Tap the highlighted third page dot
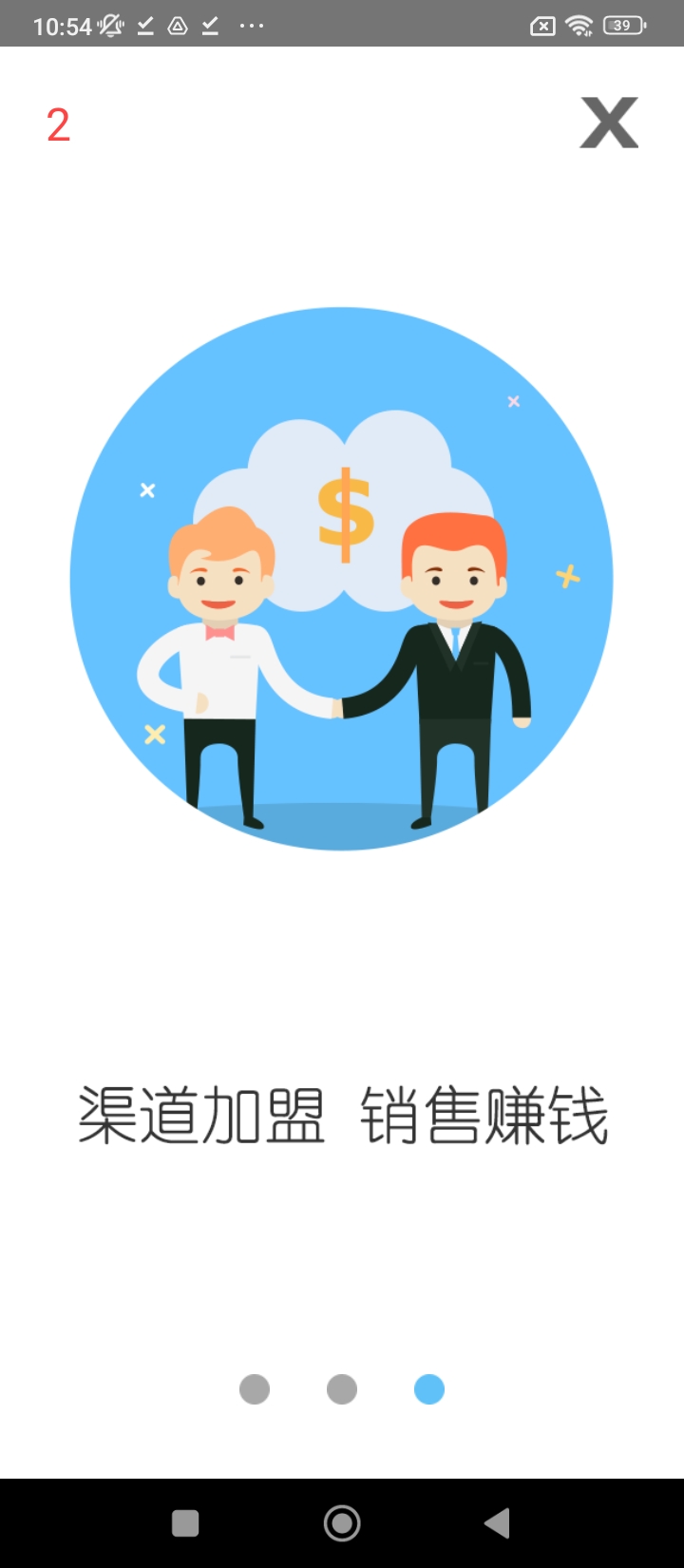 429,1389
